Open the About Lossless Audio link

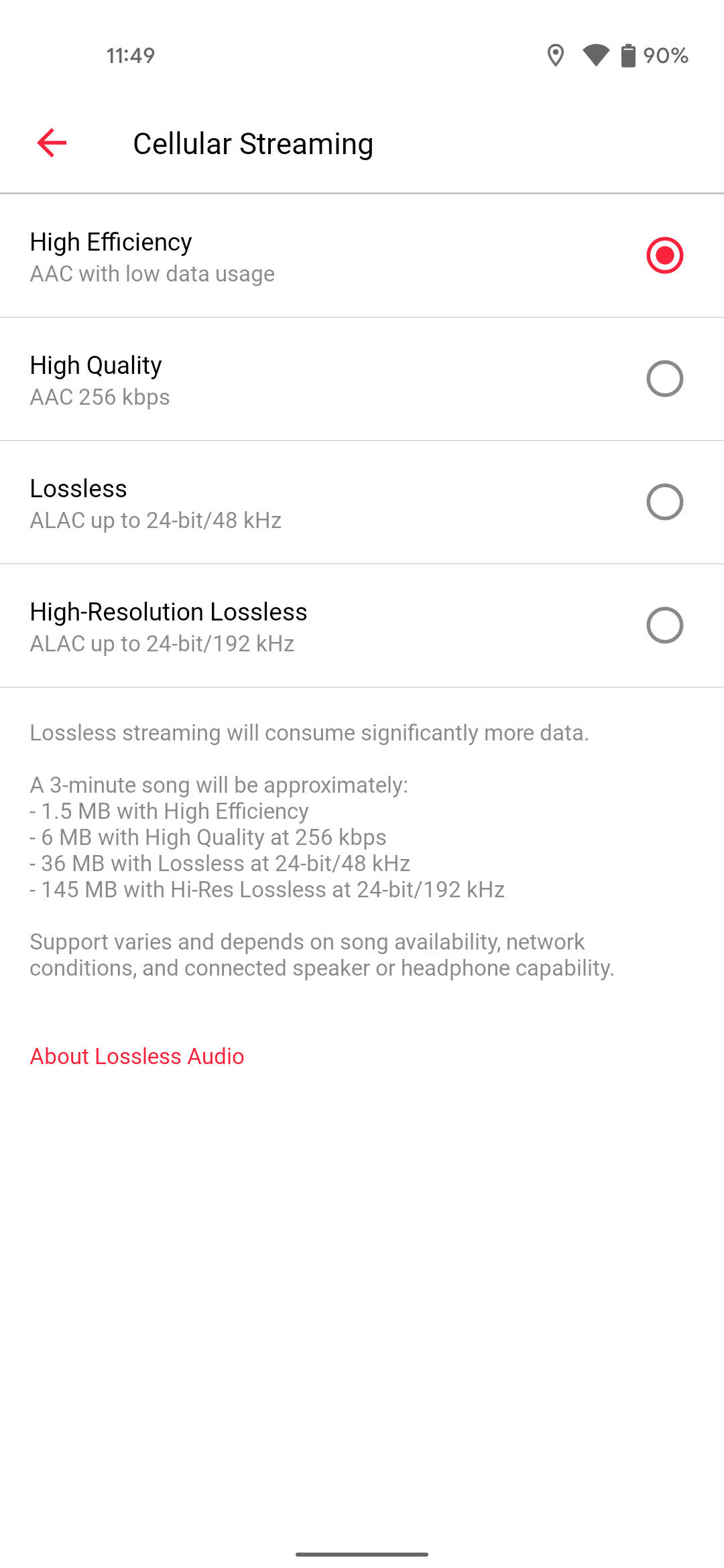click(137, 1056)
